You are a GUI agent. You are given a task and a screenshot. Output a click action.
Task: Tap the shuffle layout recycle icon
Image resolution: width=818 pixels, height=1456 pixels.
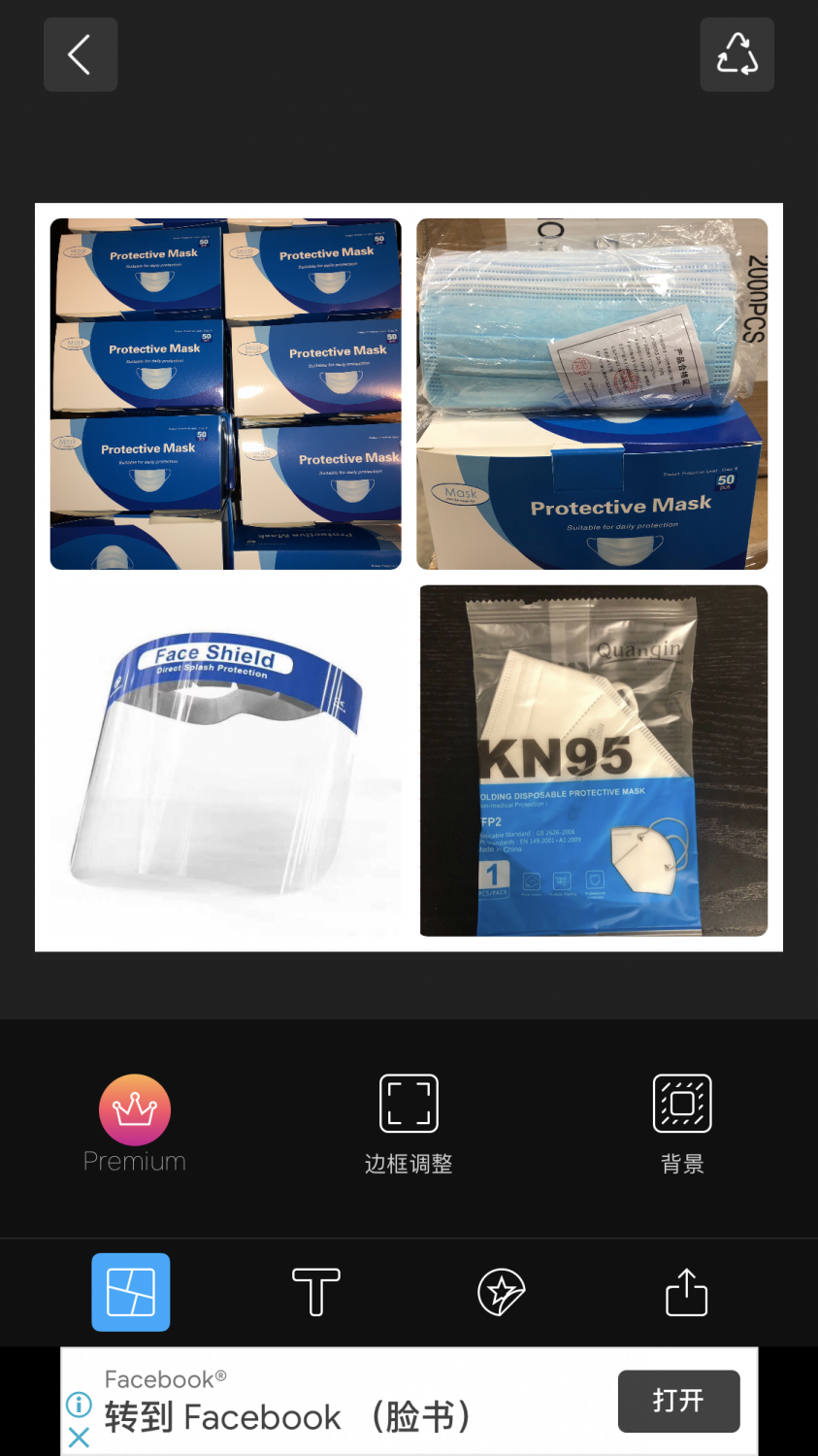pyautogui.click(x=736, y=54)
